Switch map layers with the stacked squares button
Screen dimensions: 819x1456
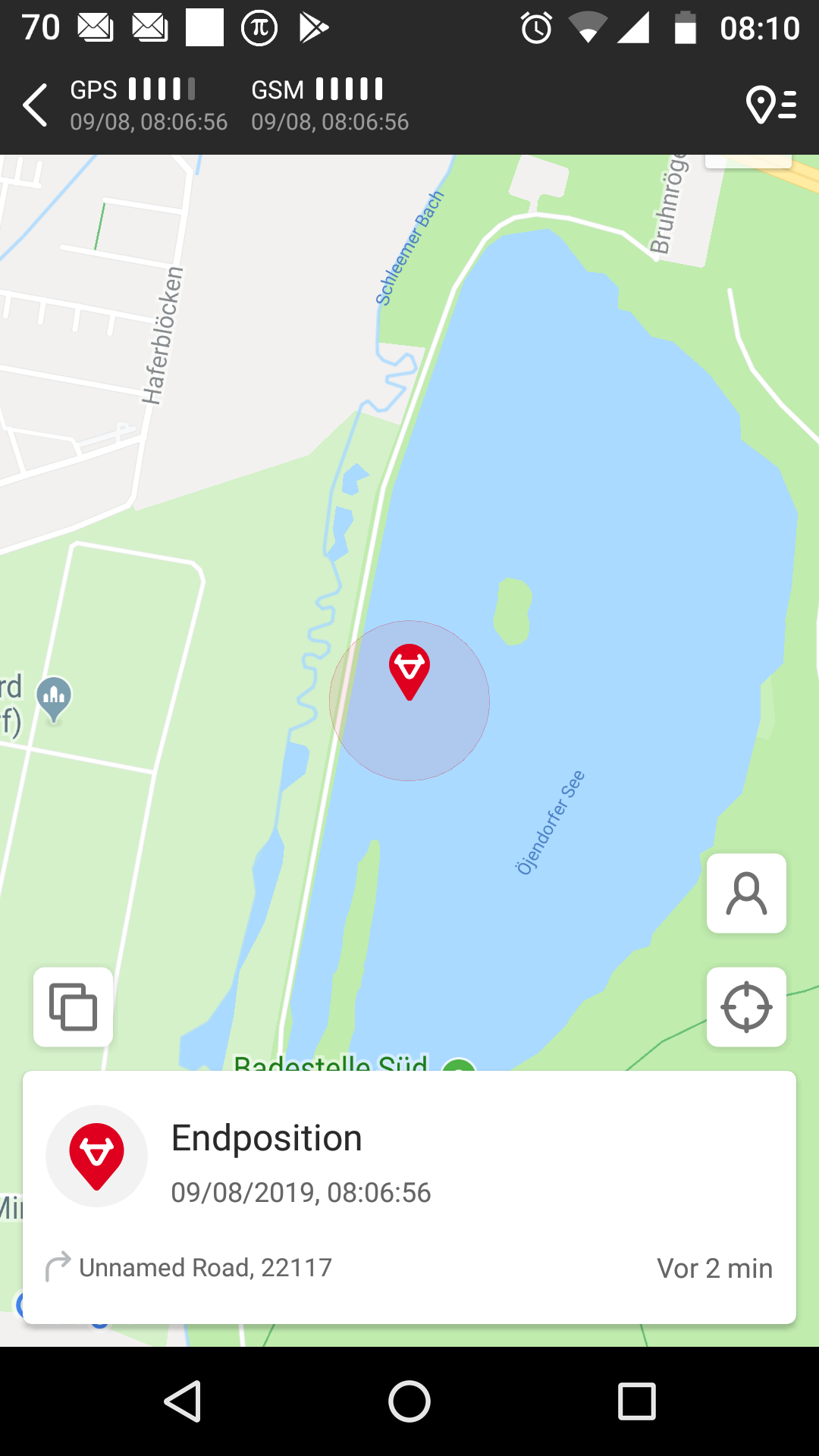tap(73, 1007)
